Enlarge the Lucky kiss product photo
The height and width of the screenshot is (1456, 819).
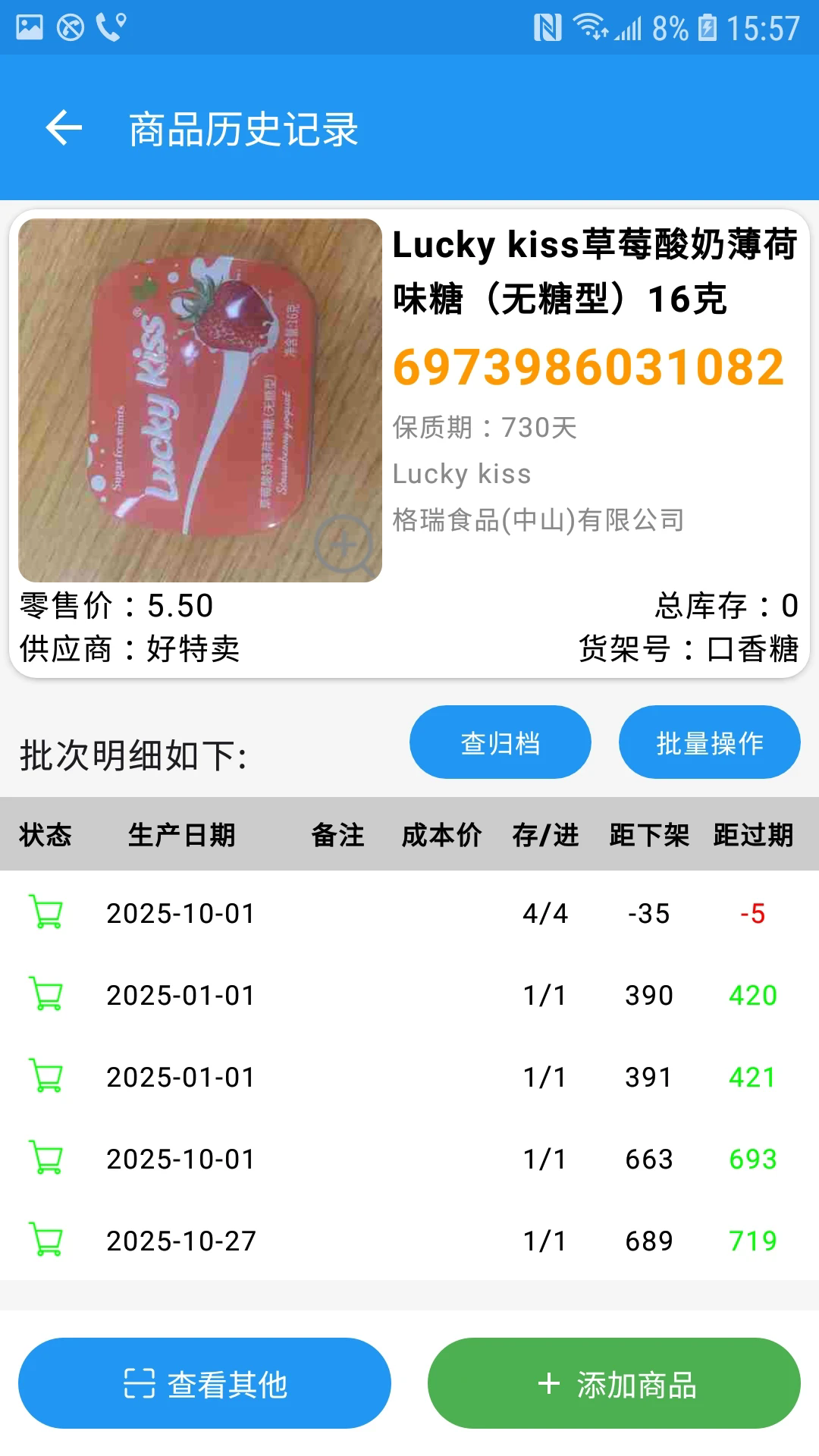click(x=344, y=544)
